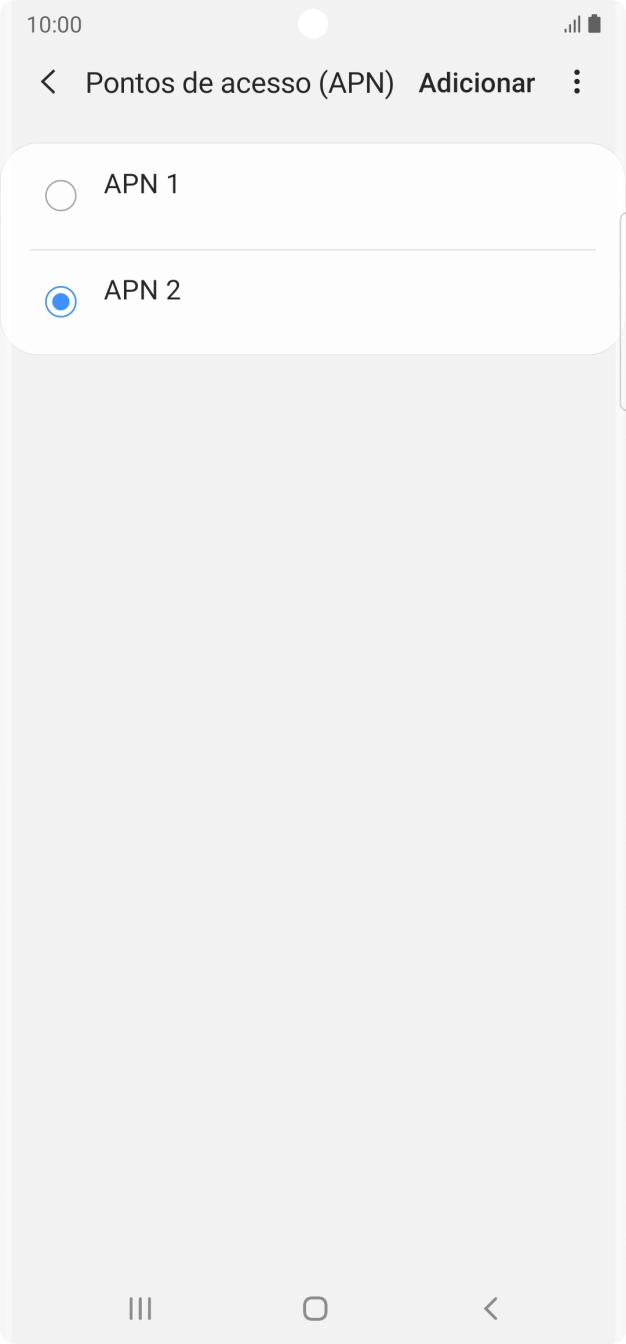Image resolution: width=626 pixels, height=1344 pixels.
Task: Open recent apps
Action: pyautogui.click(x=140, y=1308)
